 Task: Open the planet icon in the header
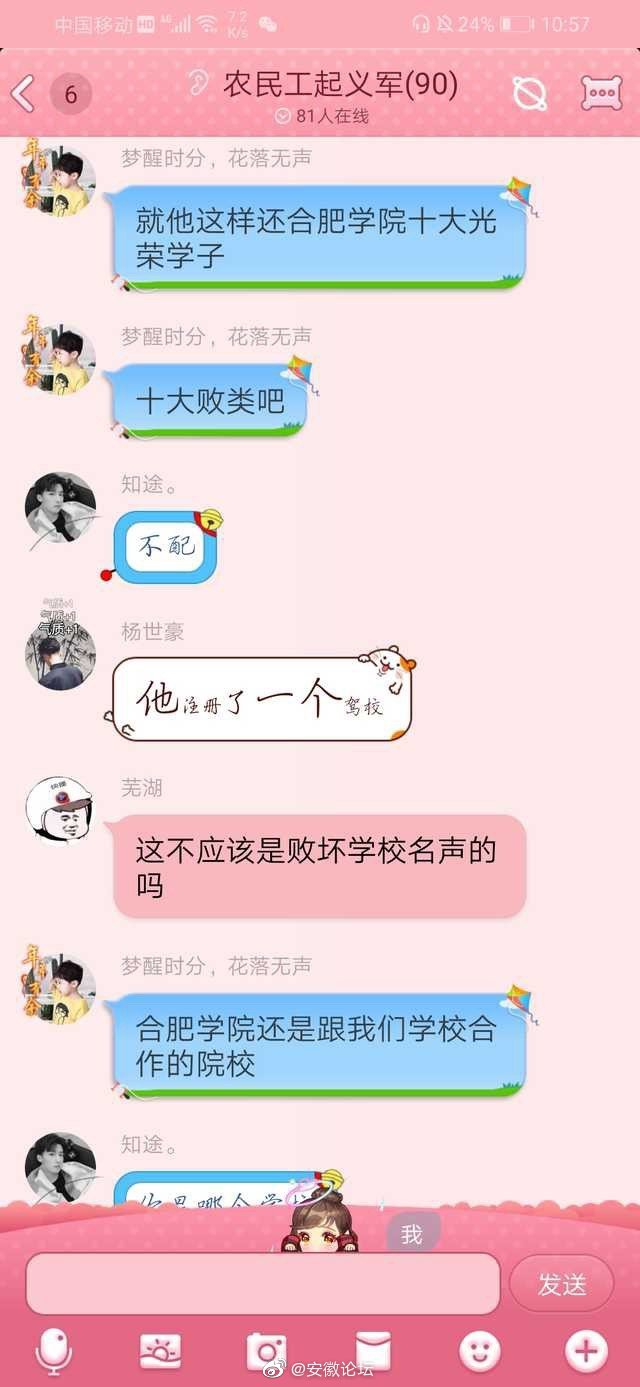(530, 93)
